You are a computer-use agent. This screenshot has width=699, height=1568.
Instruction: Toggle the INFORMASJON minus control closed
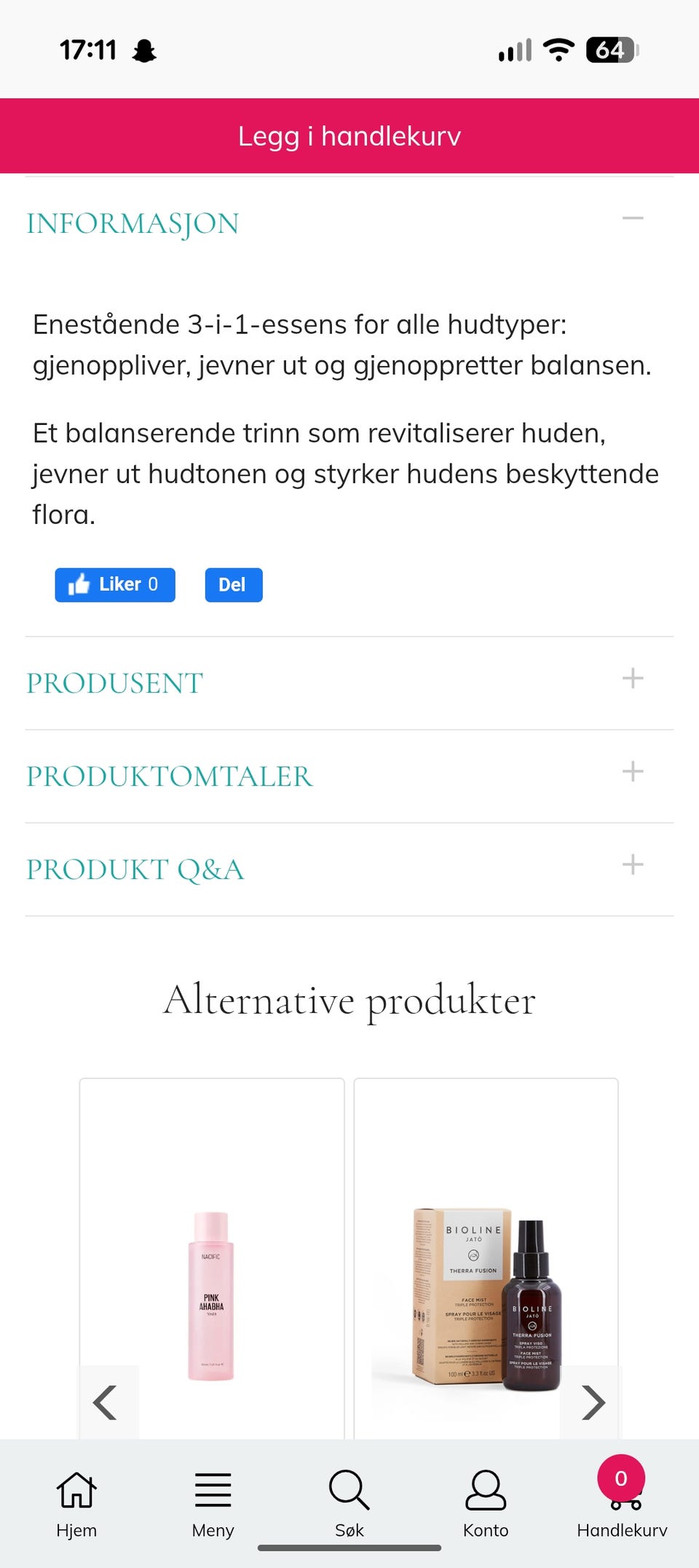pyautogui.click(x=633, y=217)
